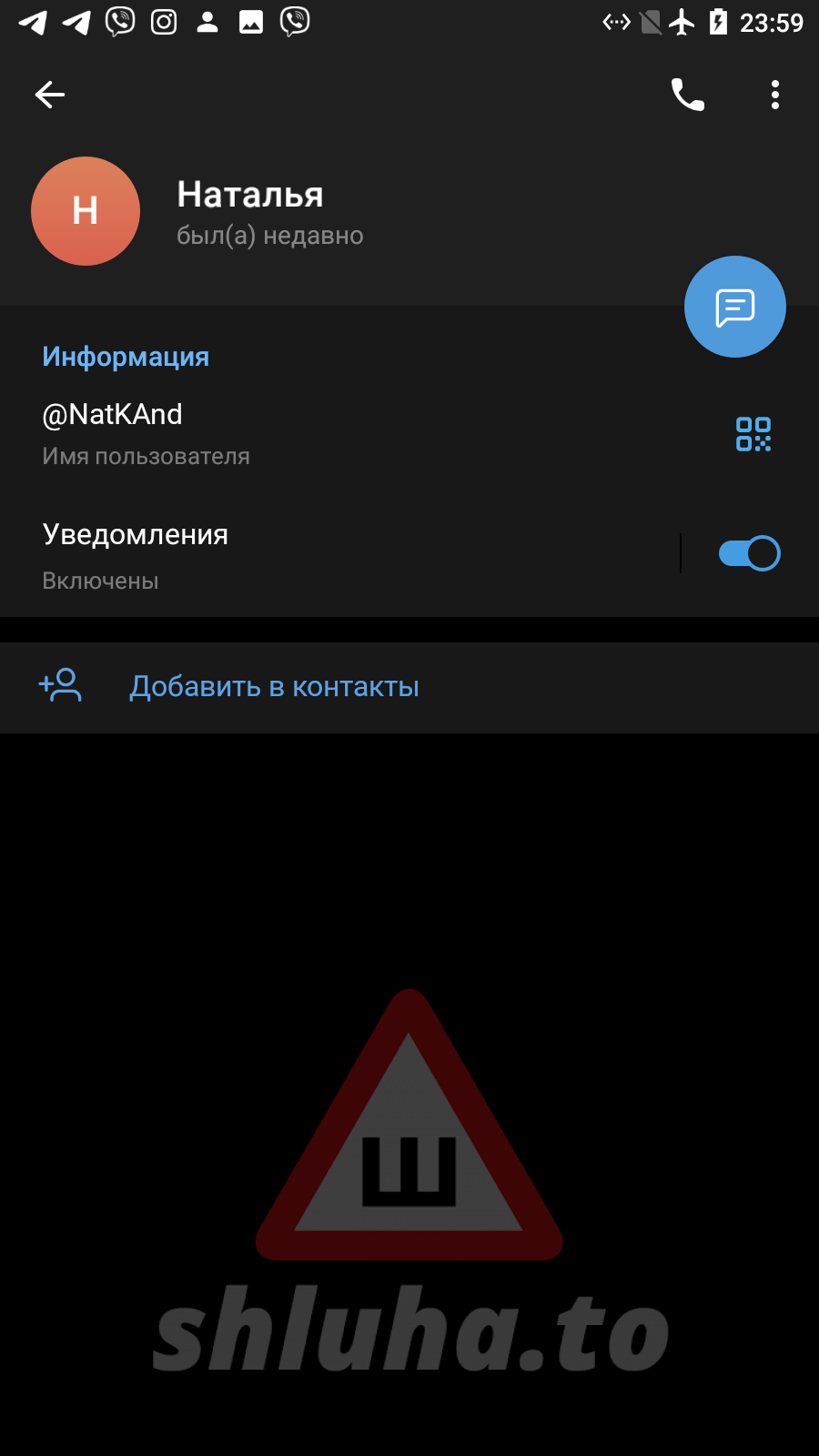Show QR code for @NatKAnd
This screenshot has width=819, height=1456.
tap(753, 434)
